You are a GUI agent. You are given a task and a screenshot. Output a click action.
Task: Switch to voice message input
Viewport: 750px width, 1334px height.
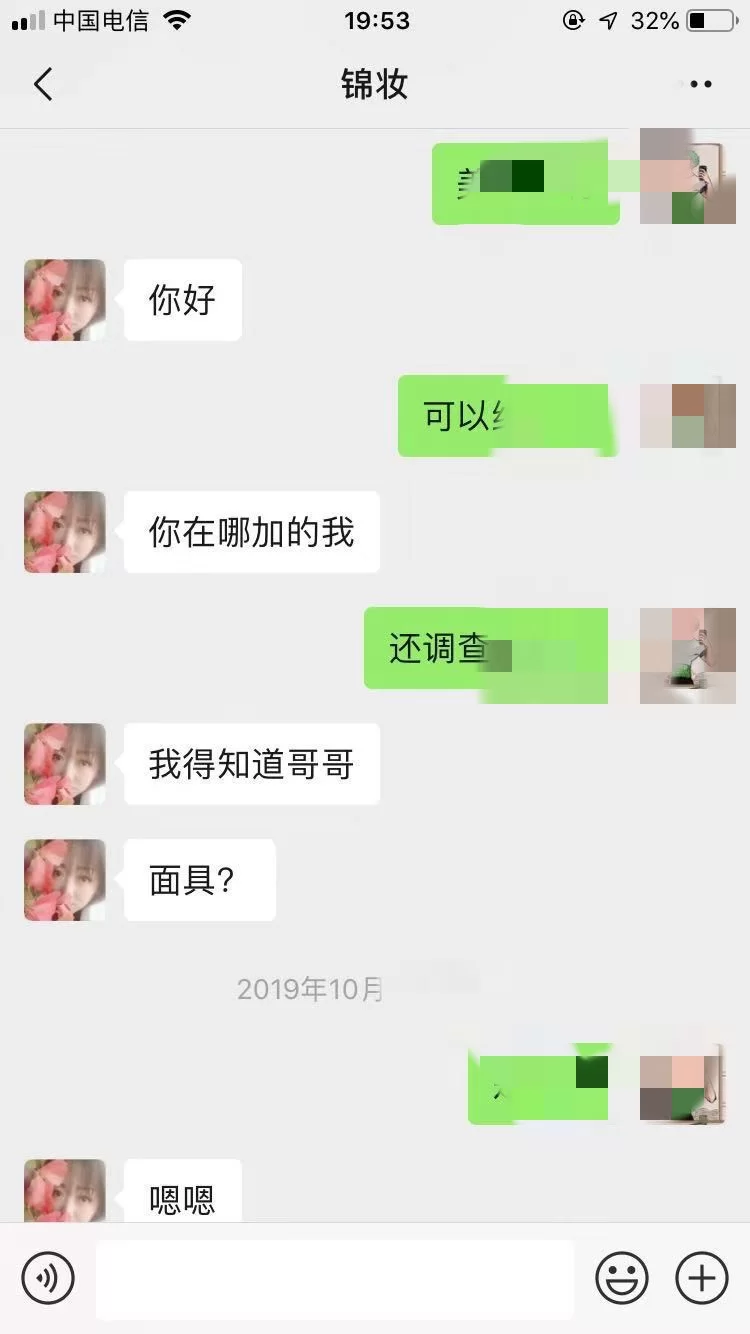tap(48, 1278)
